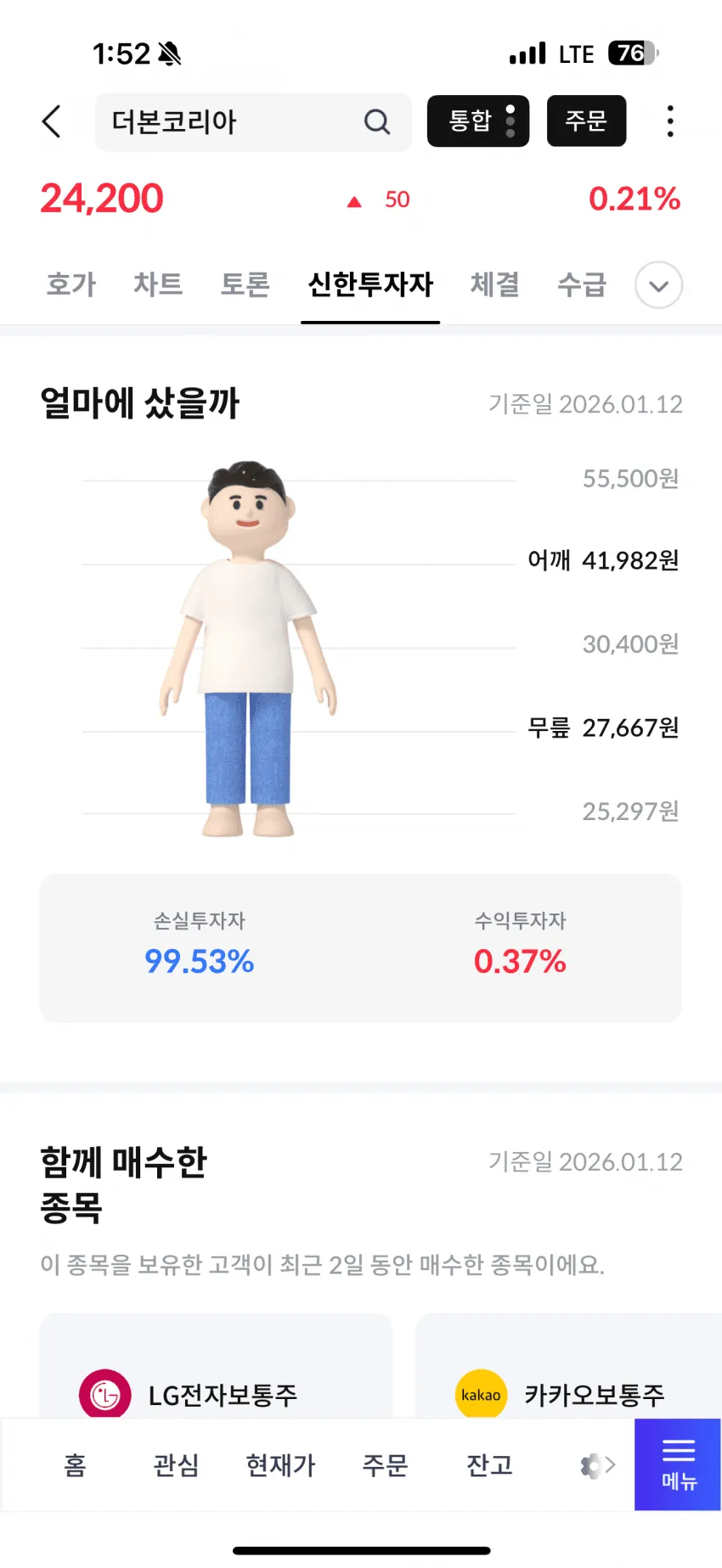Screen dimensions: 722x1568
Task: Open the 수급 tab
Action: 581,285
